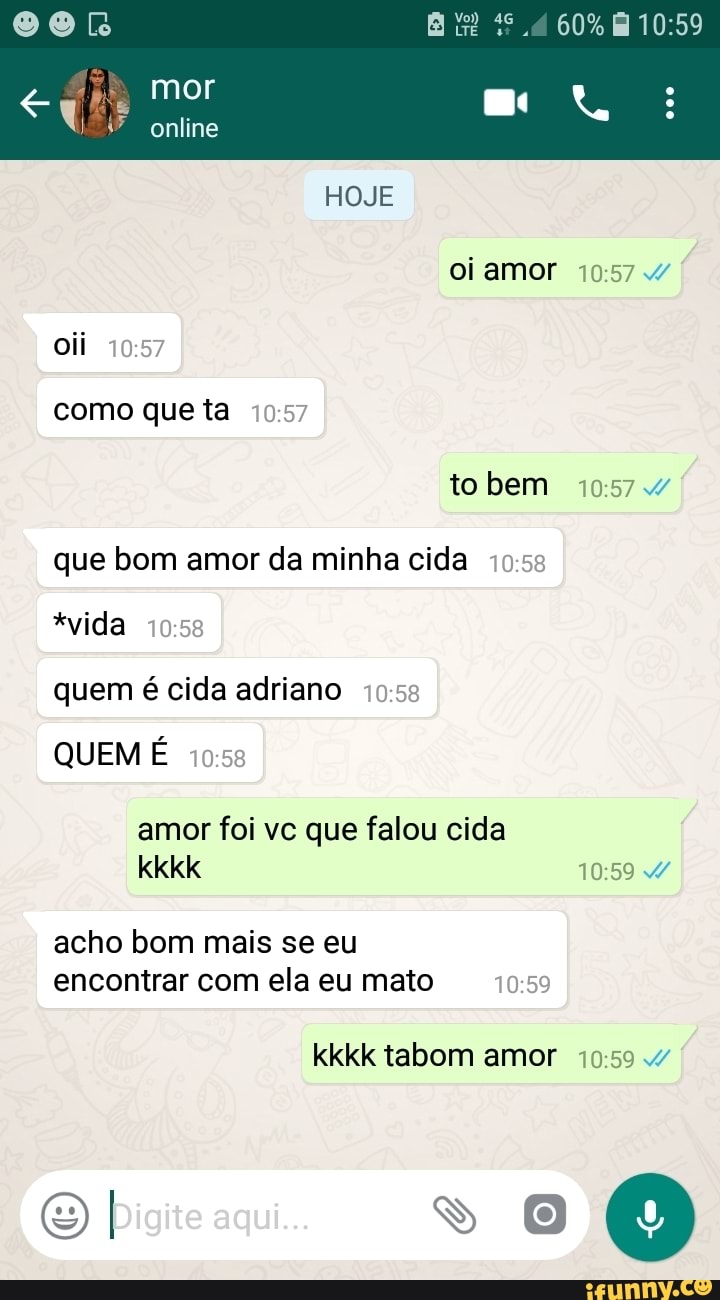The height and width of the screenshot is (1300, 720).
Task: Open the emoji picker
Action: point(64,1216)
